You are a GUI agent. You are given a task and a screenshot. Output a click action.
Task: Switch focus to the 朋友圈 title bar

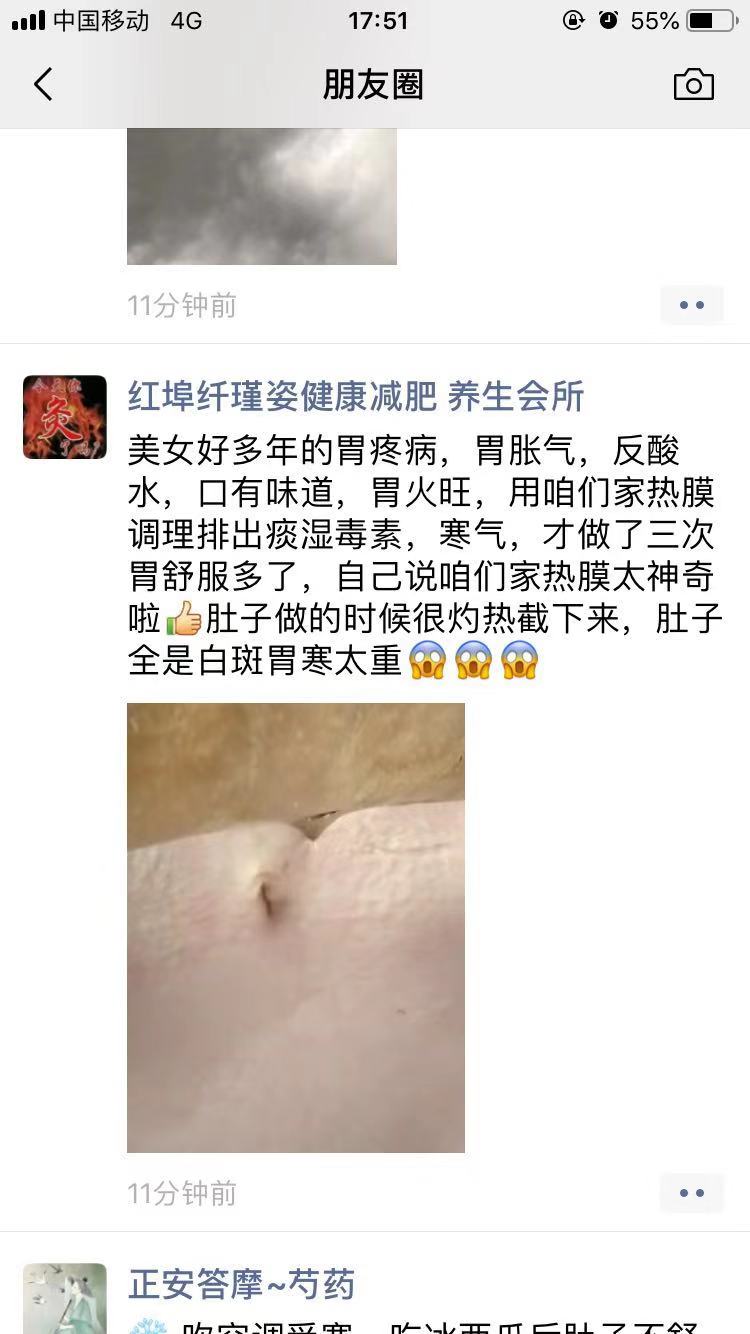(x=375, y=85)
